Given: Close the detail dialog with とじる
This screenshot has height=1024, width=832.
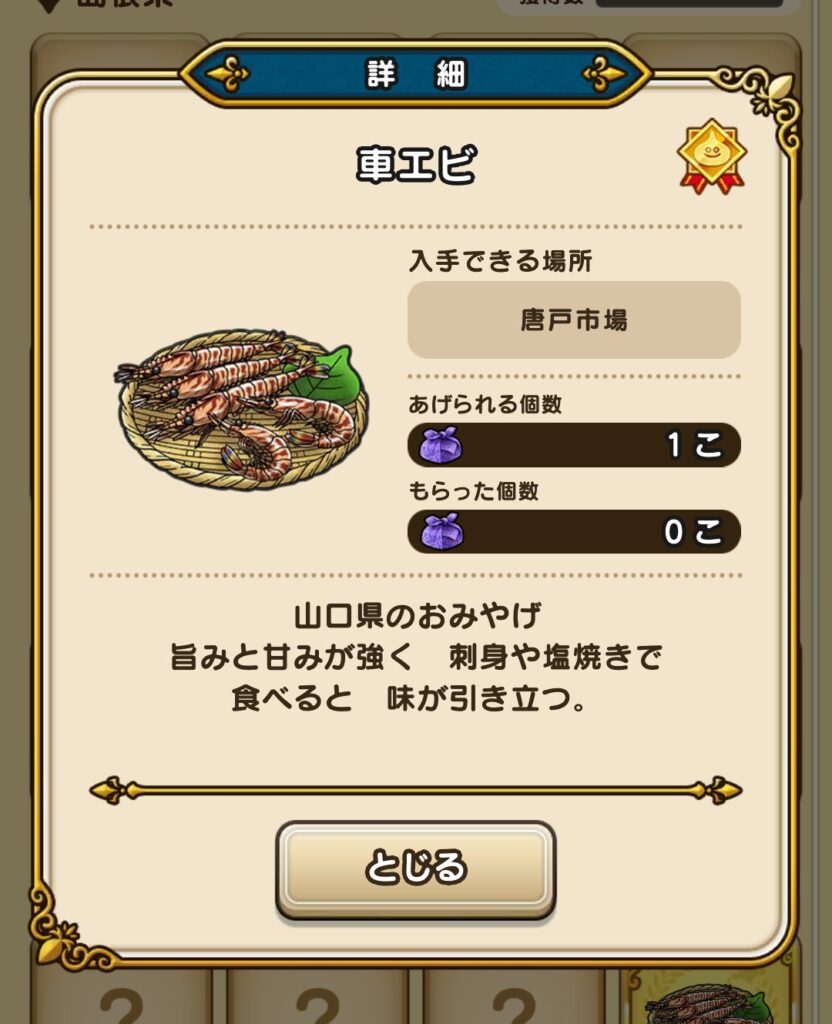Looking at the screenshot, I should [x=415, y=868].
